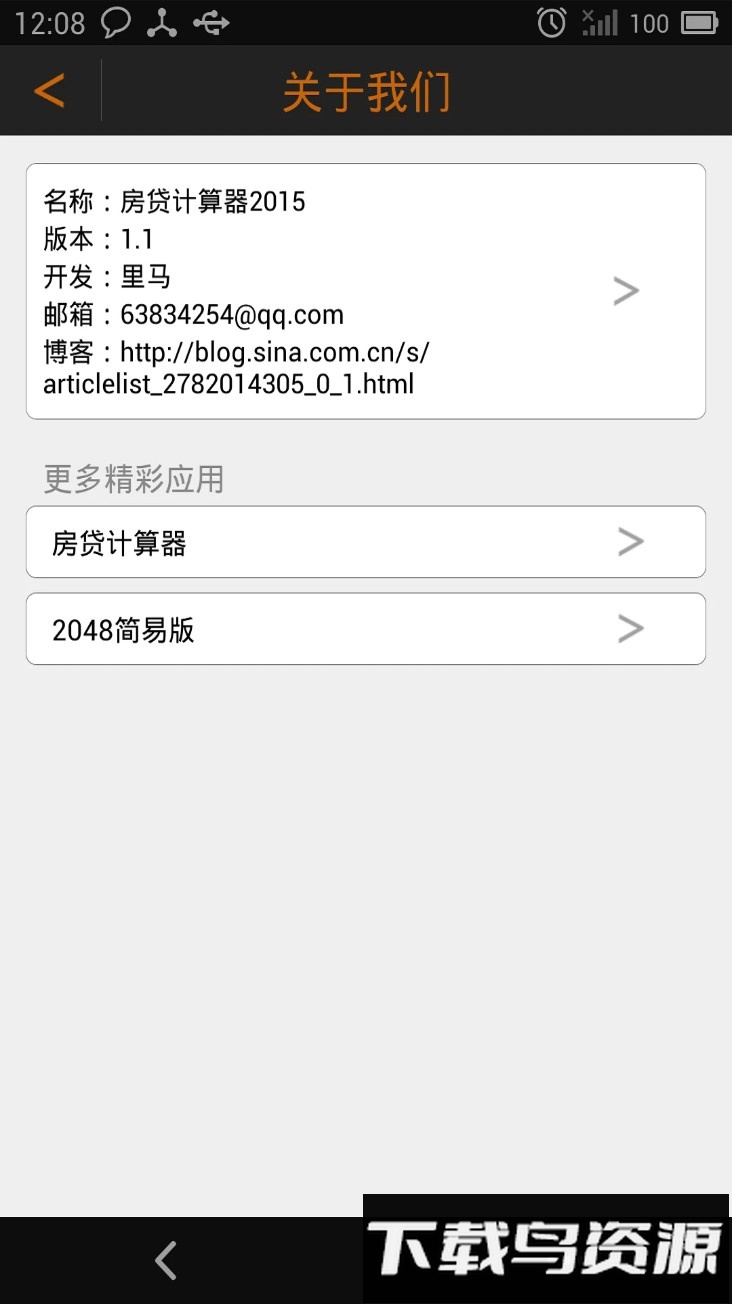
Task: Click the orange back arrow in the title bar
Action: (x=48, y=91)
